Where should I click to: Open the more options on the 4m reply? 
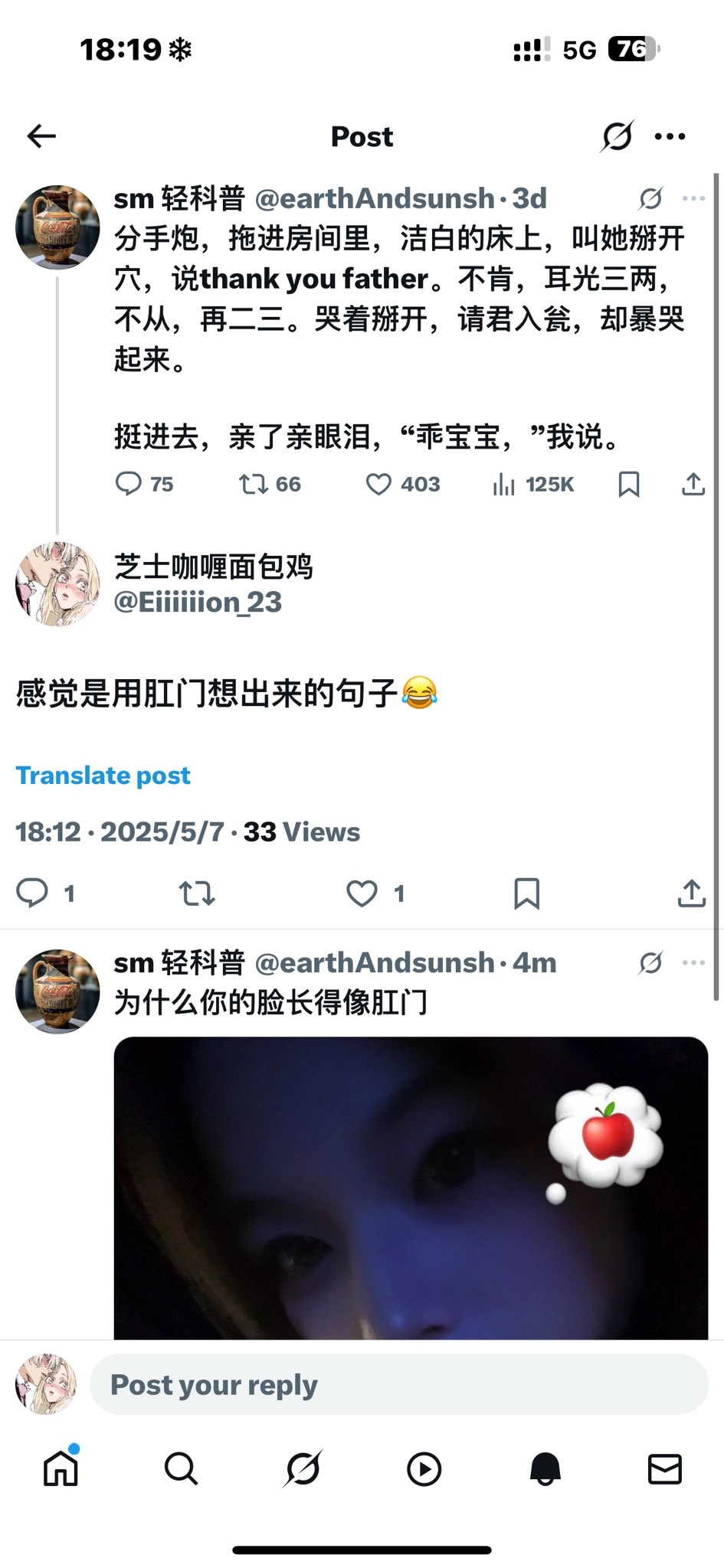[693, 963]
